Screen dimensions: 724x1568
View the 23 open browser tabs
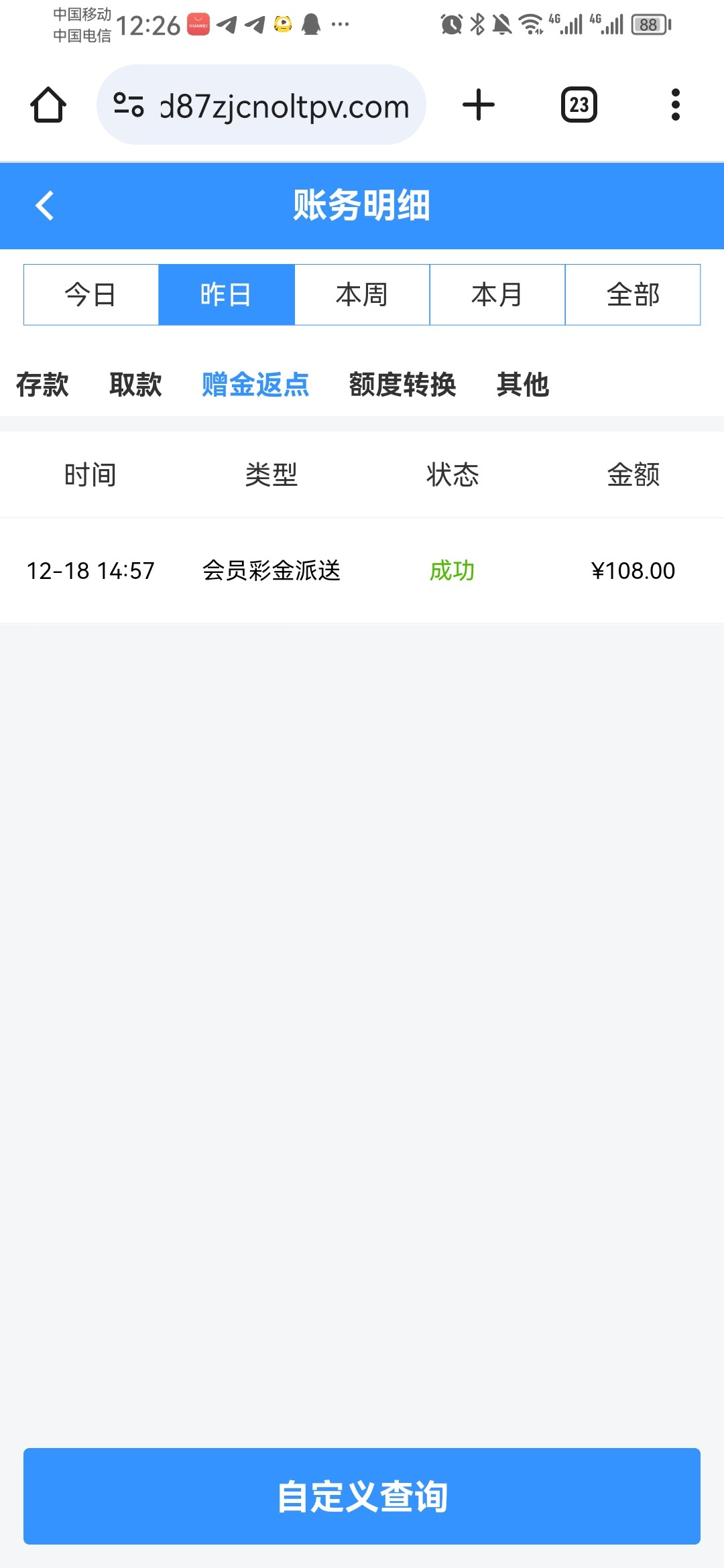click(x=579, y=105)
